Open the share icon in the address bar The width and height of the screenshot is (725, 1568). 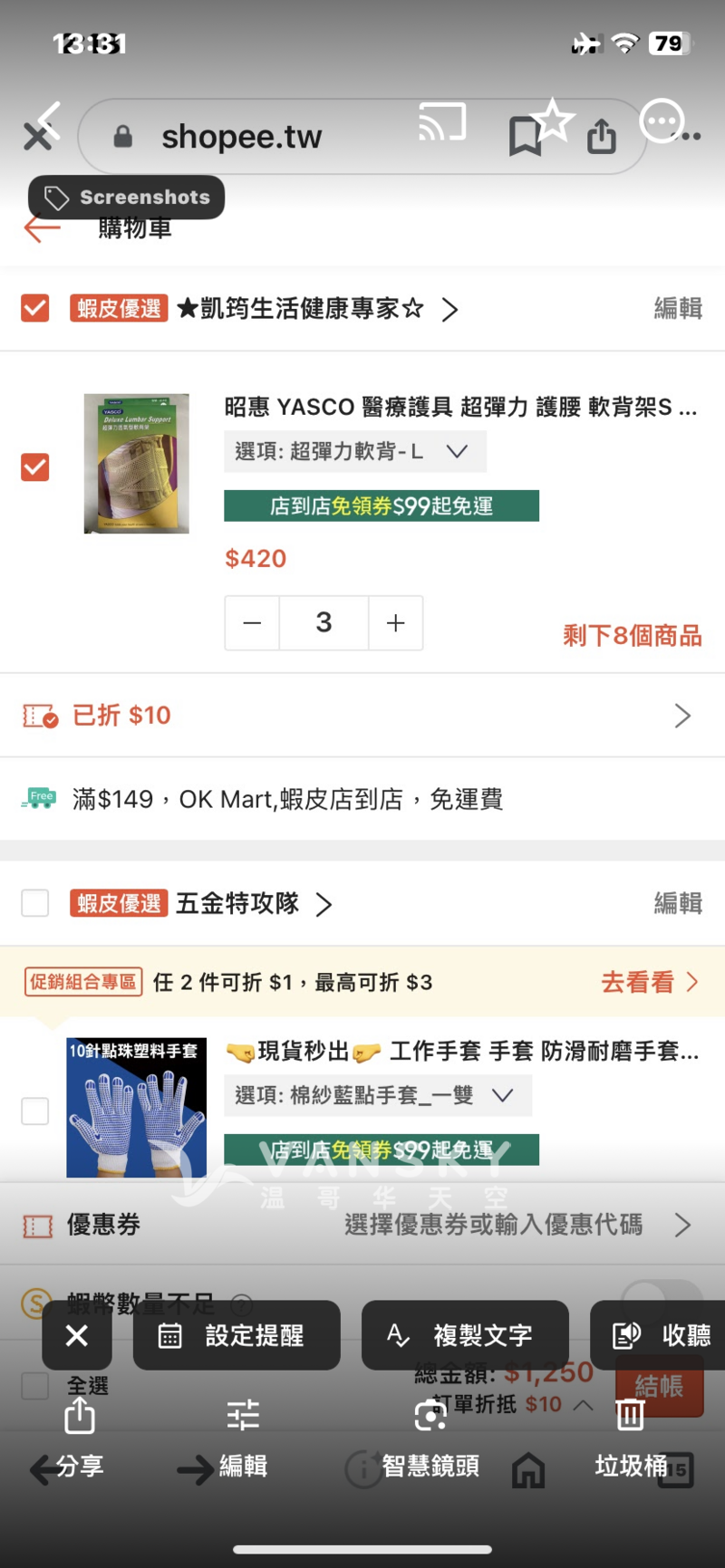point(601,135)
